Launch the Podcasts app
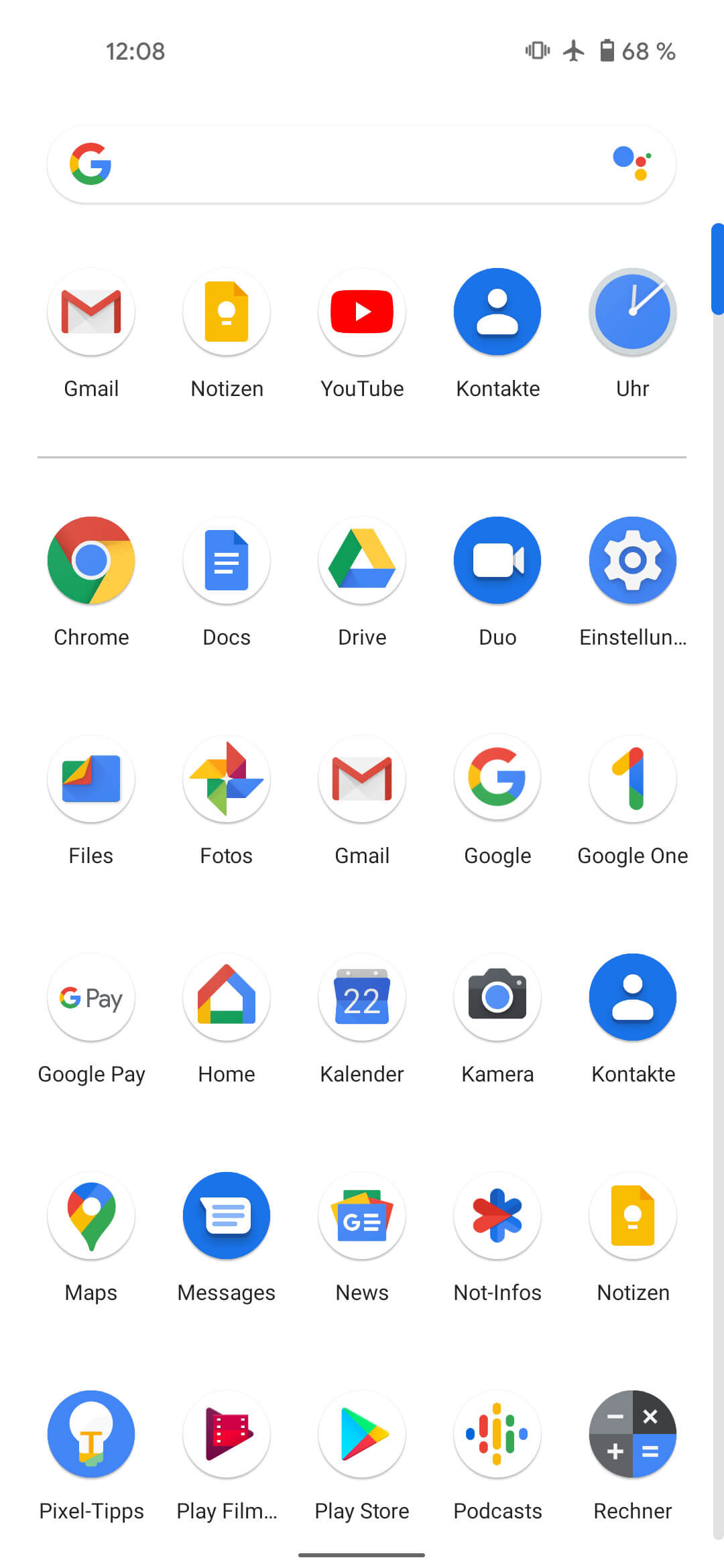 click(497, 1434)
